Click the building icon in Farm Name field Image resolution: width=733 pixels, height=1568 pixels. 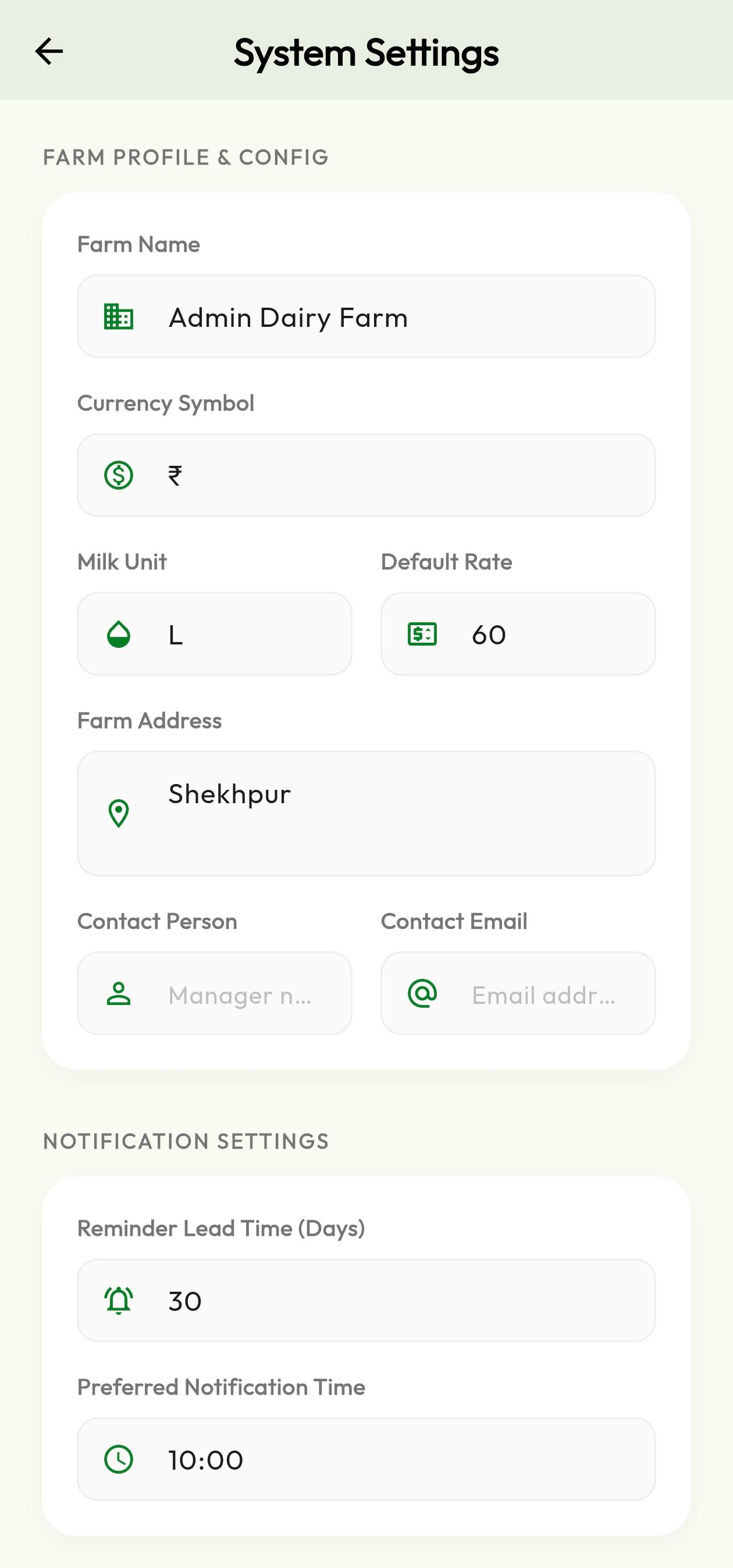119,317
